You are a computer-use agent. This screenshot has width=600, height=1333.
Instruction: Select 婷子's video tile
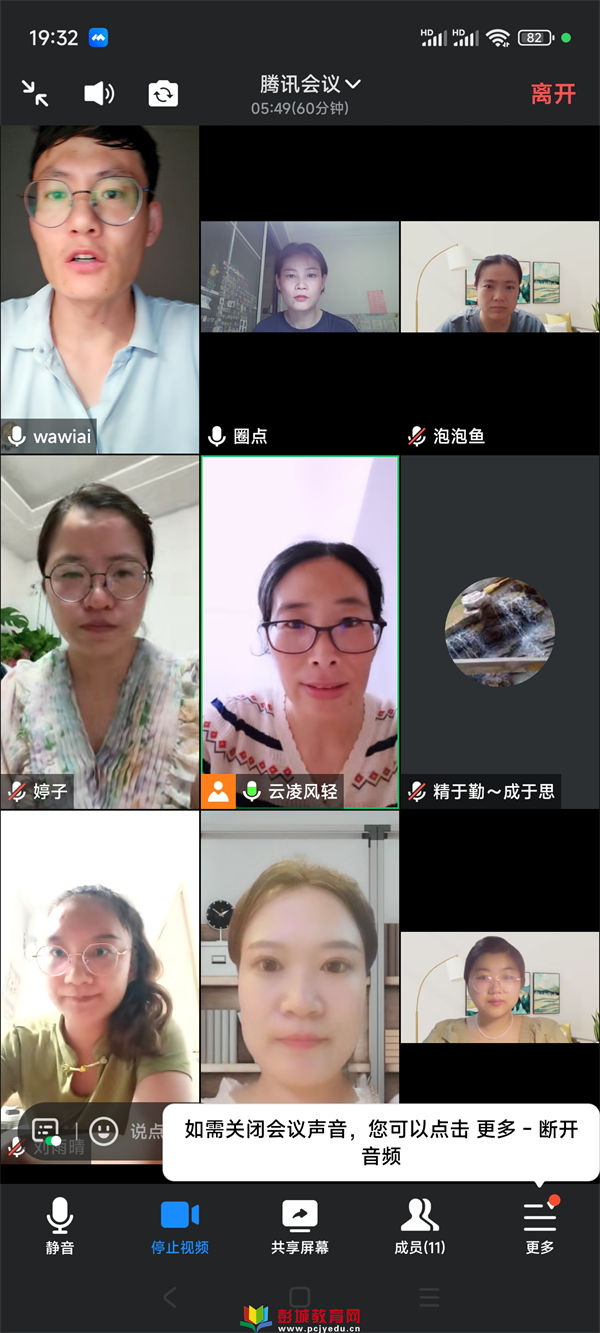(100, 630)
